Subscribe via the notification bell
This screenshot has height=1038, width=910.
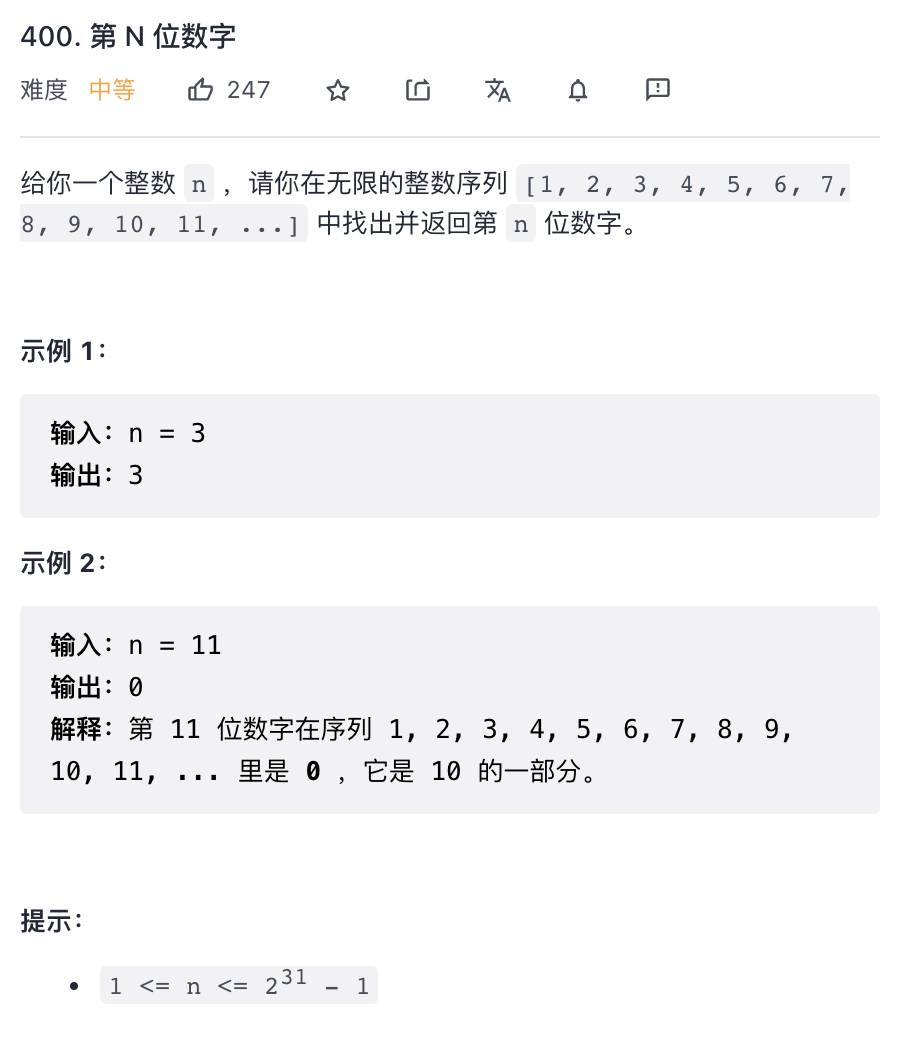578,90
